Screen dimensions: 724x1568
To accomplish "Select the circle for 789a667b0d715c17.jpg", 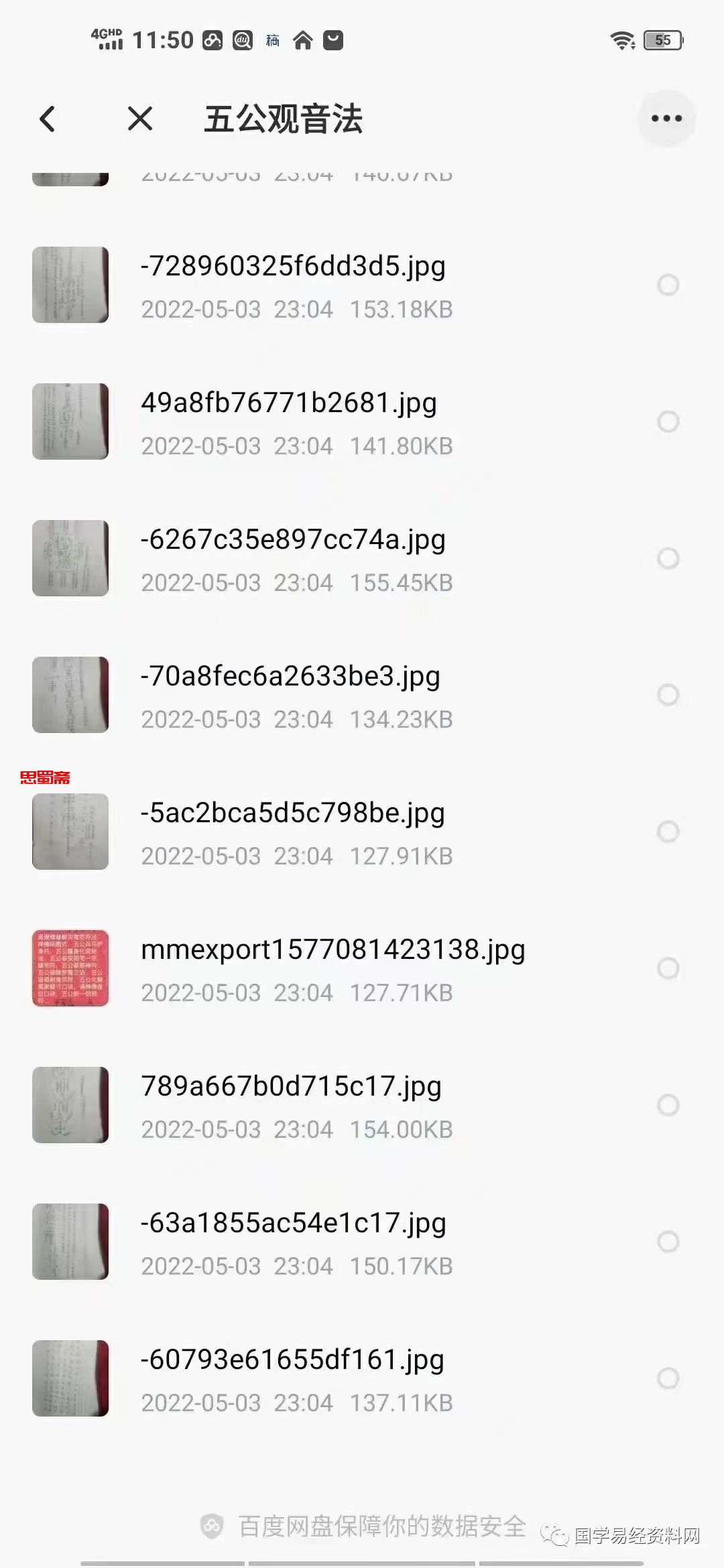I will click(x=668, y=1105).
